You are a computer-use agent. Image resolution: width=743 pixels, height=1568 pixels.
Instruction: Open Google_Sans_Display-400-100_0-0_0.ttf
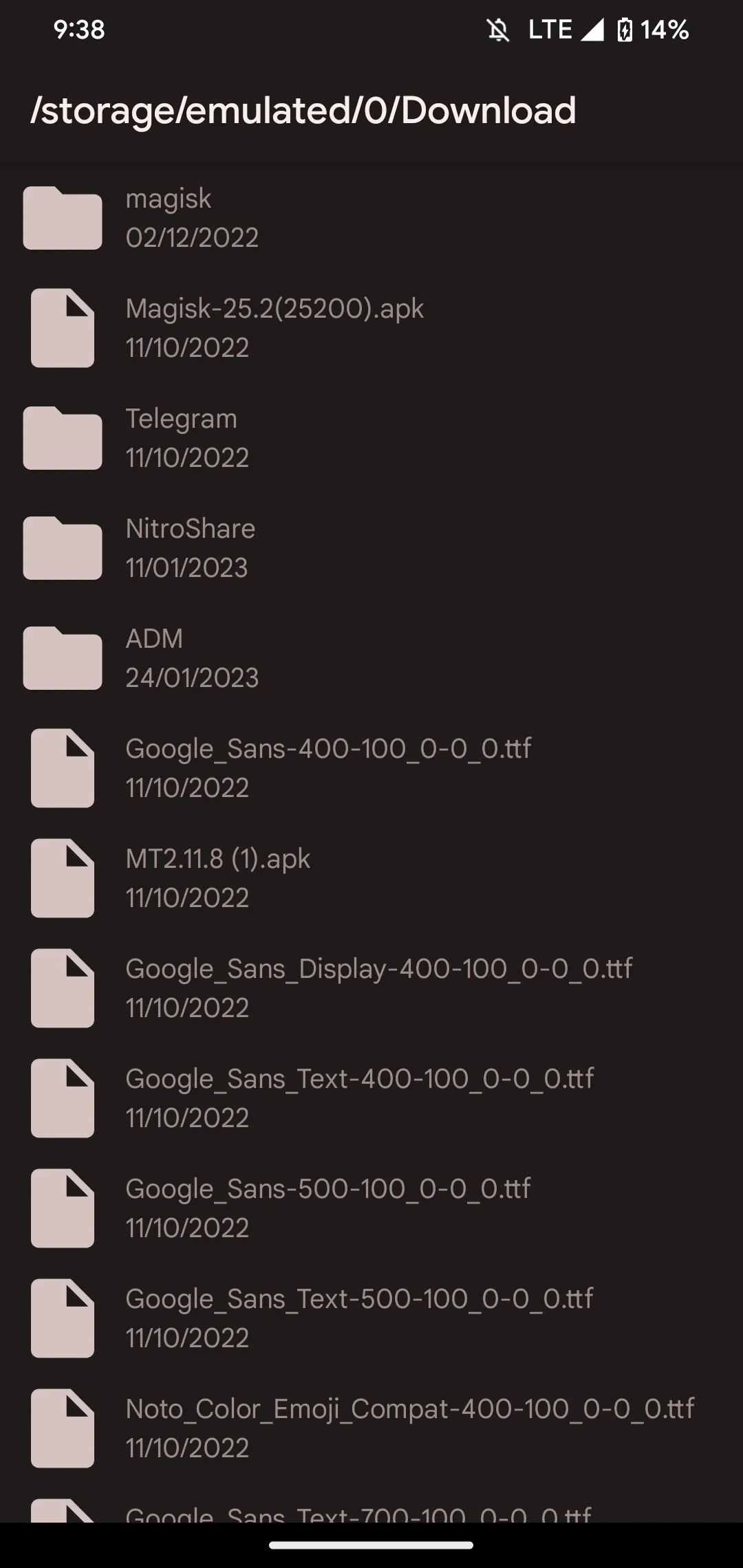click(x=378, y=987)
